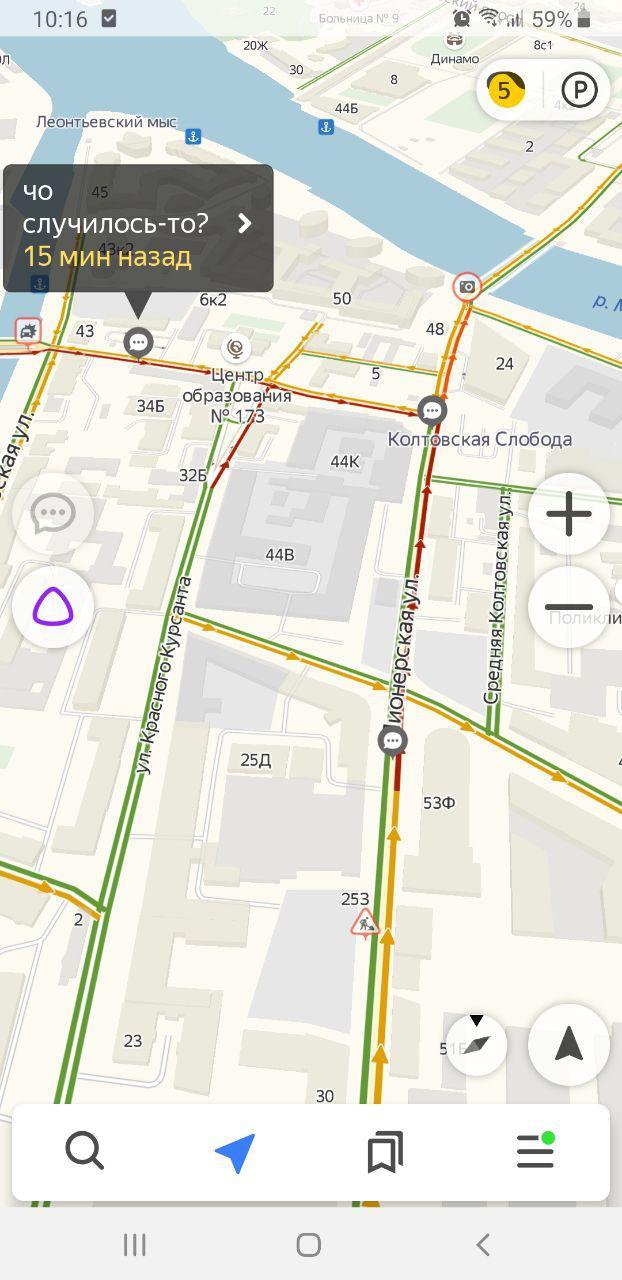Screen dimensions: 622x1280
Task: Add a road event comment
Action: [53, 515]
